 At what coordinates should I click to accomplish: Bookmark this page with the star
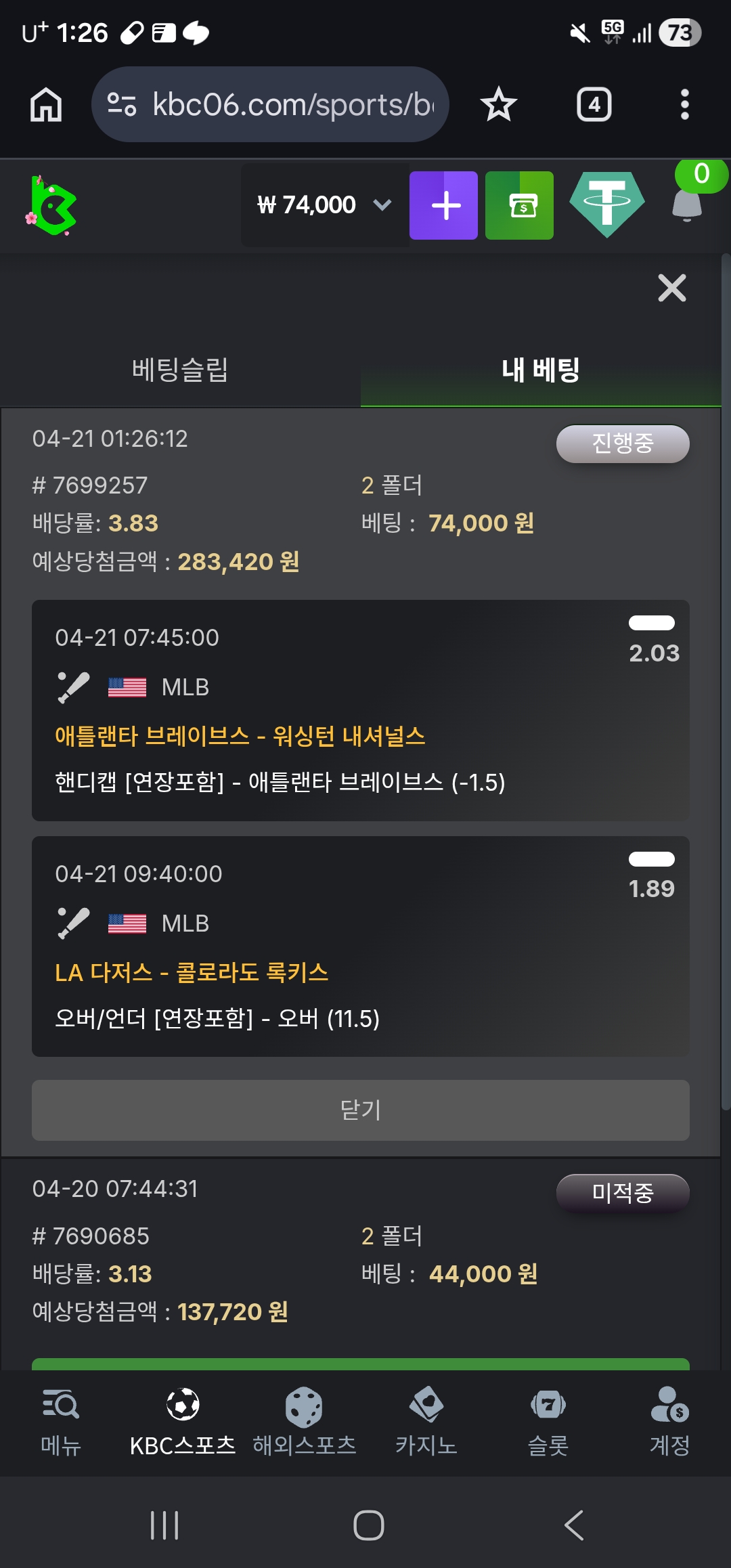pyautogui.click(x=499, y=104)
